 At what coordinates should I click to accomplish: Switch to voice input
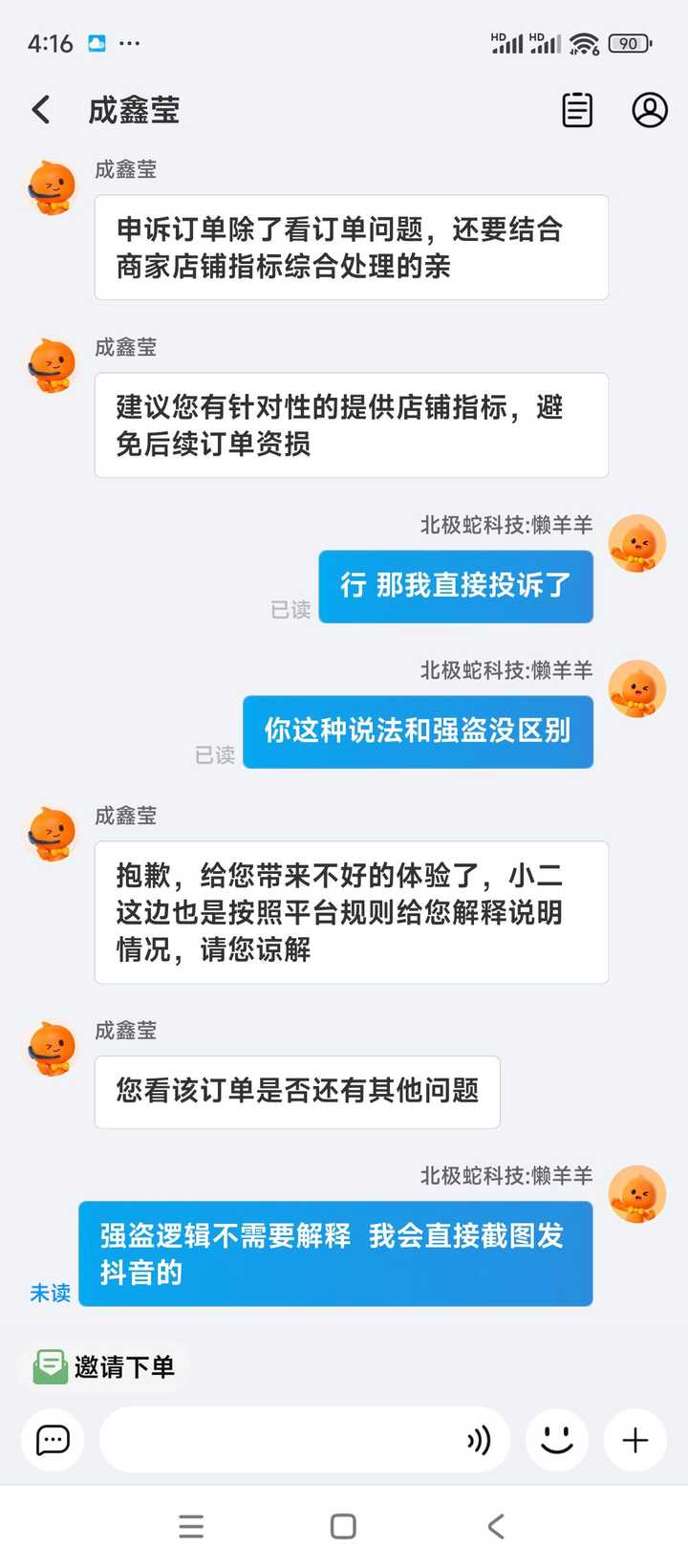point(479,1440)
